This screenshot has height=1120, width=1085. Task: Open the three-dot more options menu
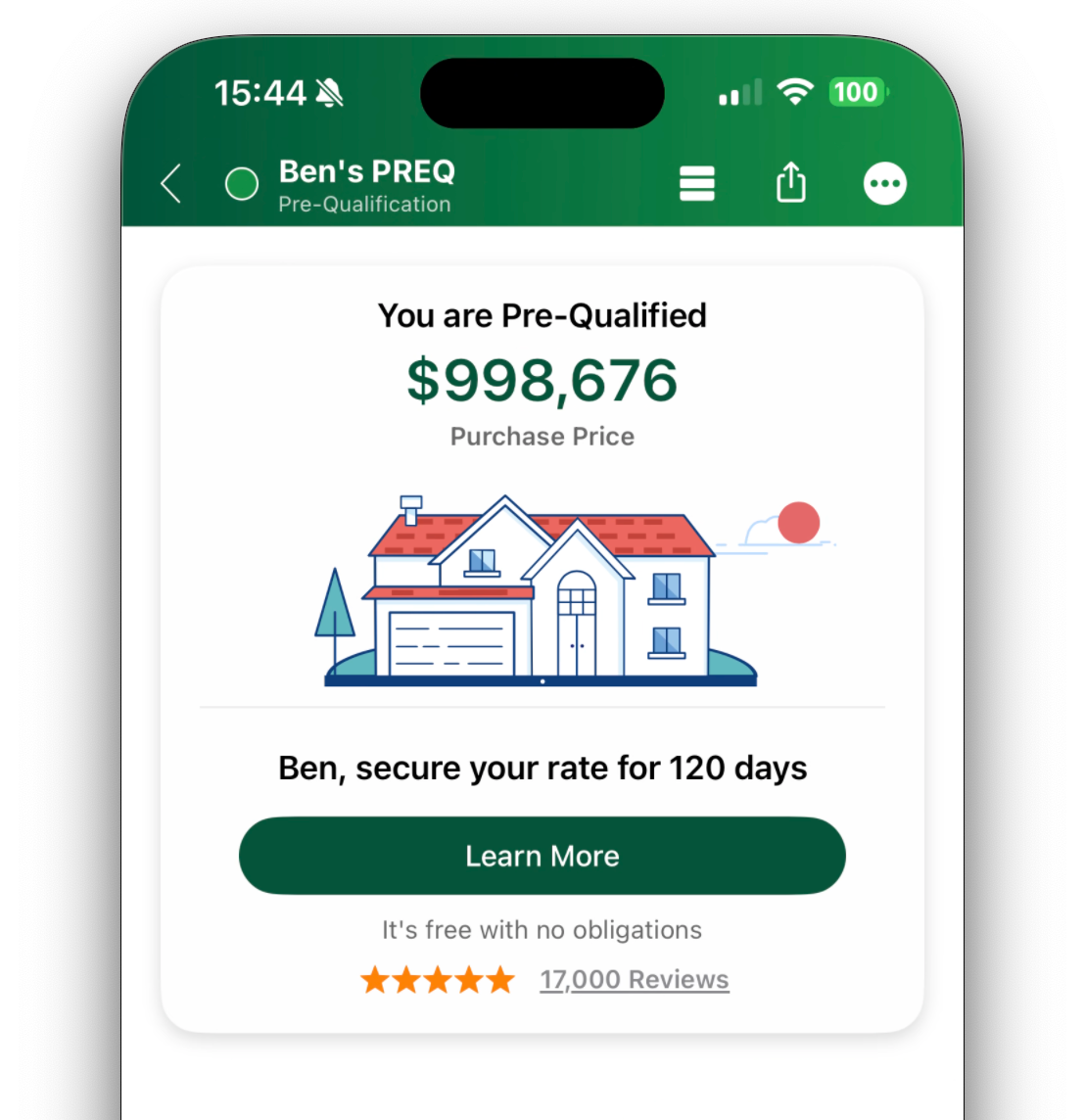pyautogui.click(x=885, y=183)
